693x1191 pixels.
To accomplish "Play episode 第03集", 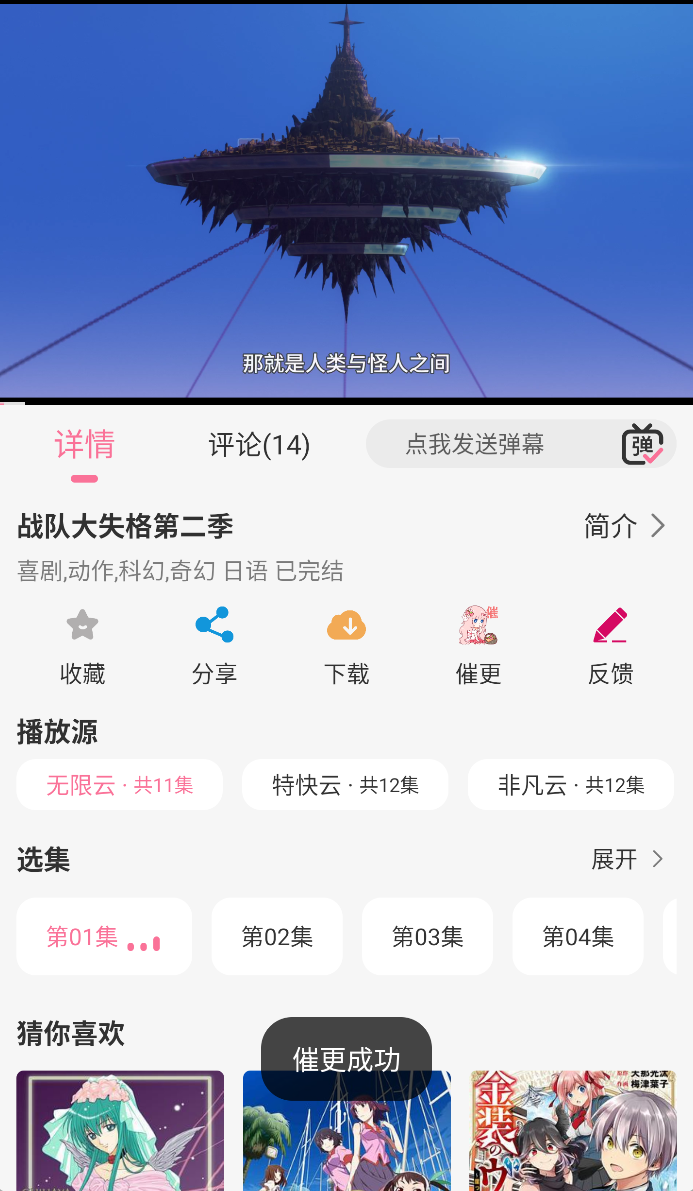I will [x=427, y=937].
